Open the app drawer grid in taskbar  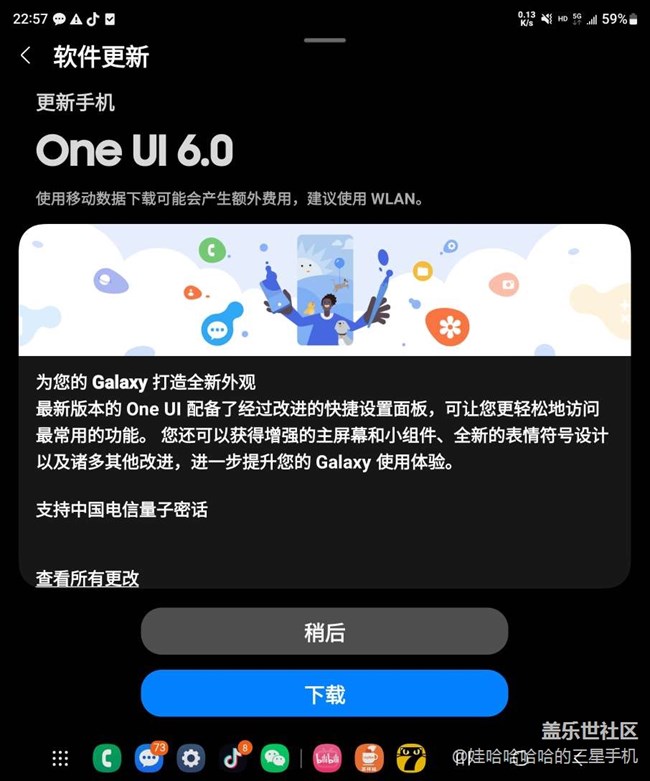pos(60,758)
